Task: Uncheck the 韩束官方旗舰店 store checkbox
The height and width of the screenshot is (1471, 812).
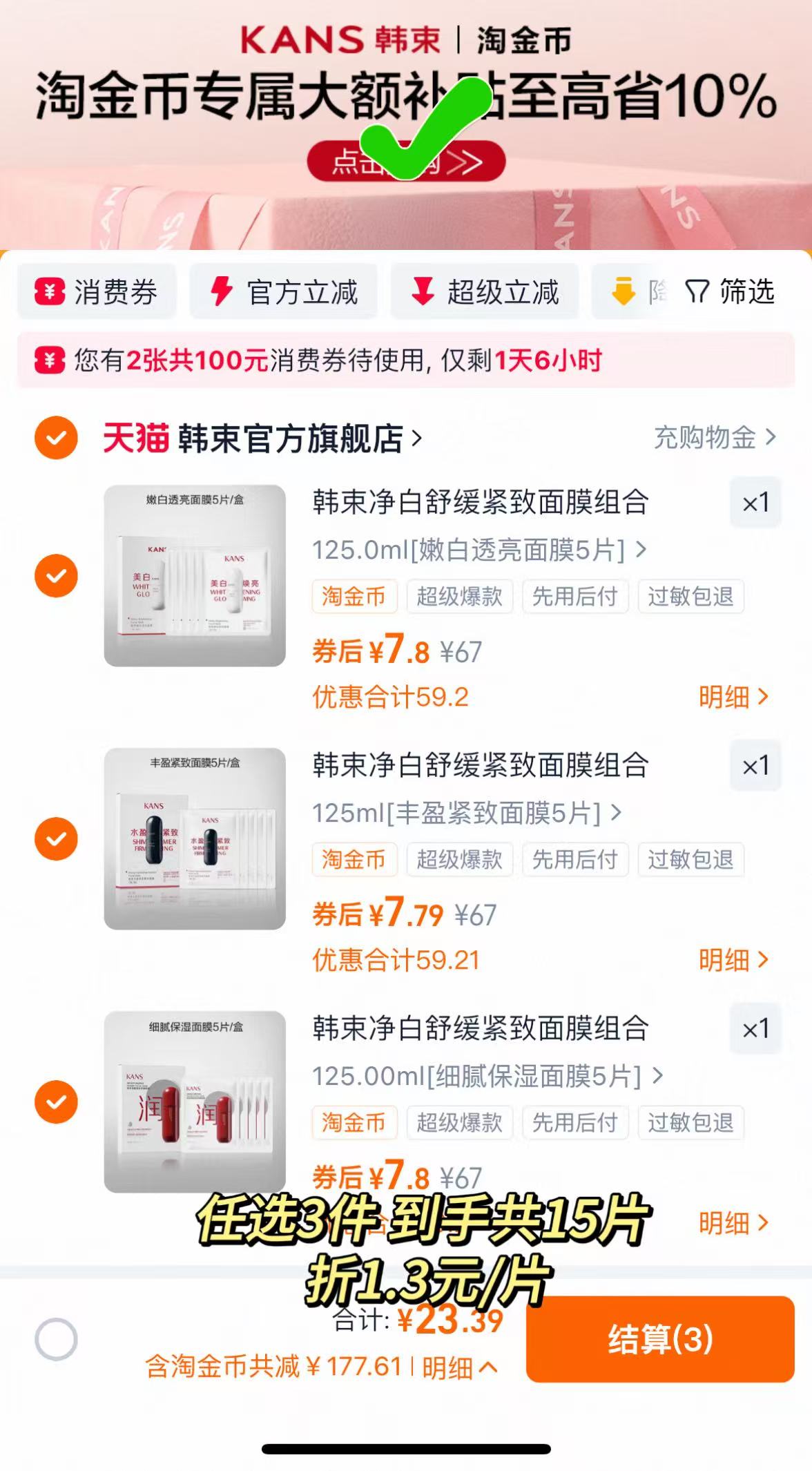Action: click(x=55, y=437)
